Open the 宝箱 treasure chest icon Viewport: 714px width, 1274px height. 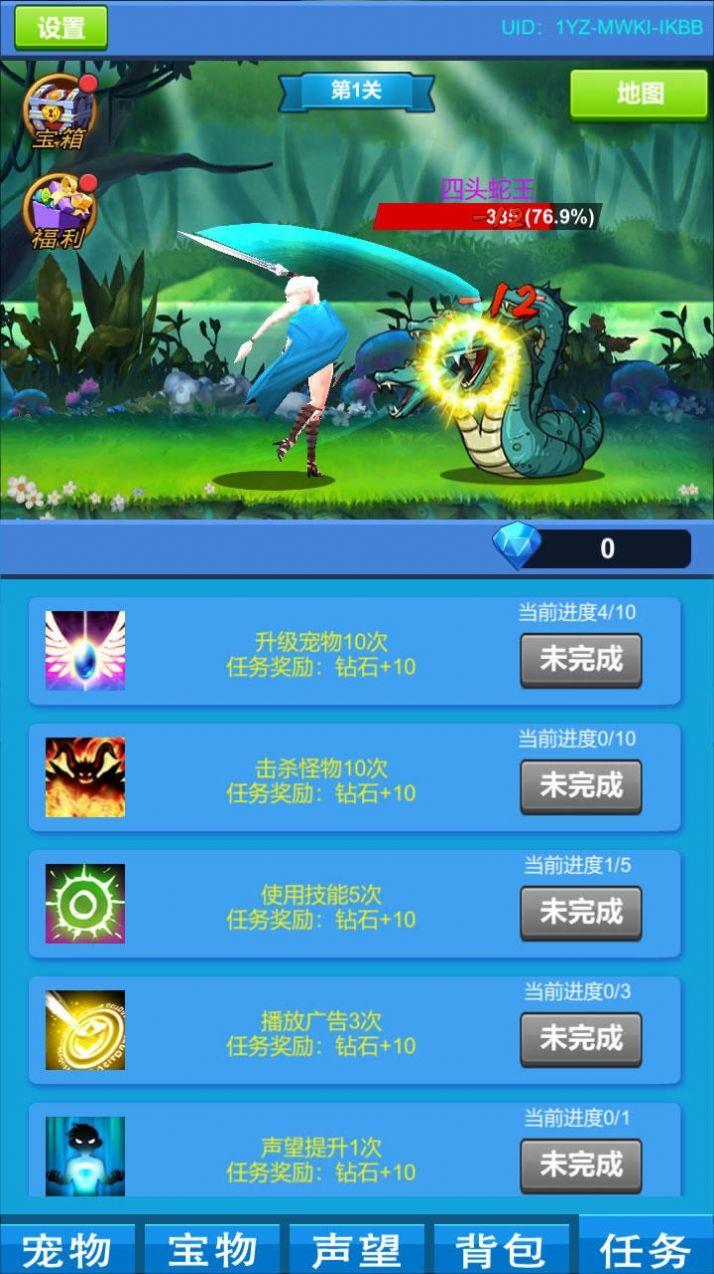coord(59,113)
